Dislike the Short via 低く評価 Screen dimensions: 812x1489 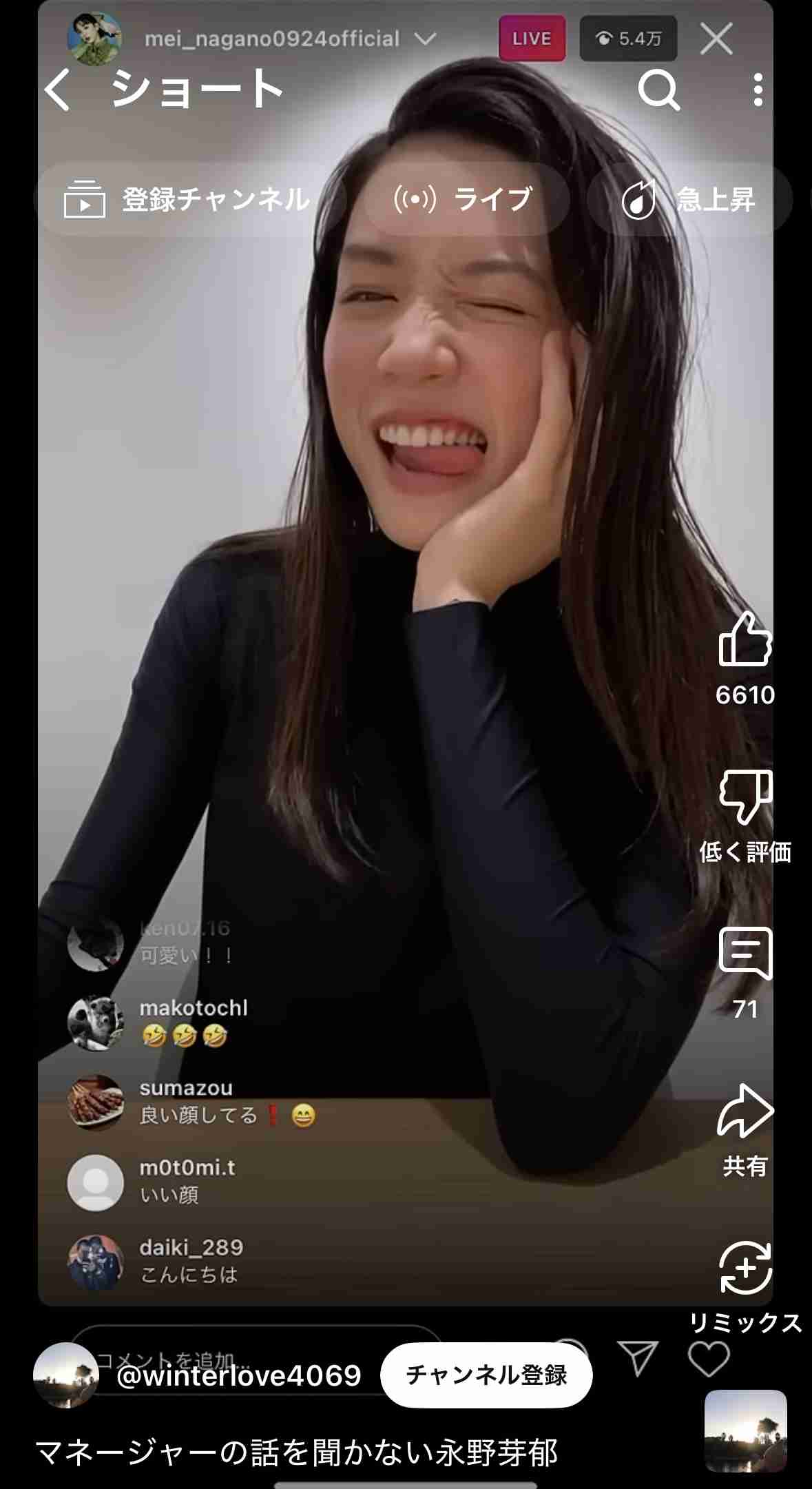745,817
